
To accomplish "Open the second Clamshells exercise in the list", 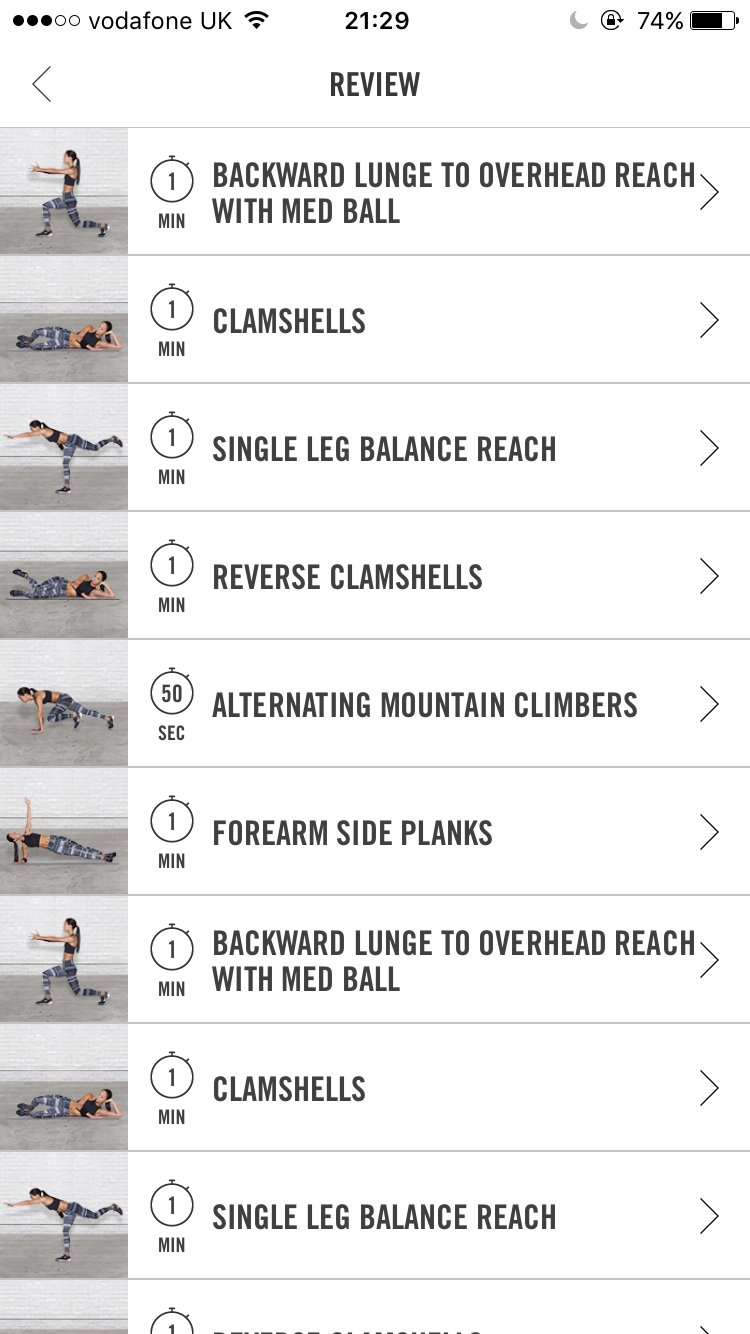I will coord(375,1088).
